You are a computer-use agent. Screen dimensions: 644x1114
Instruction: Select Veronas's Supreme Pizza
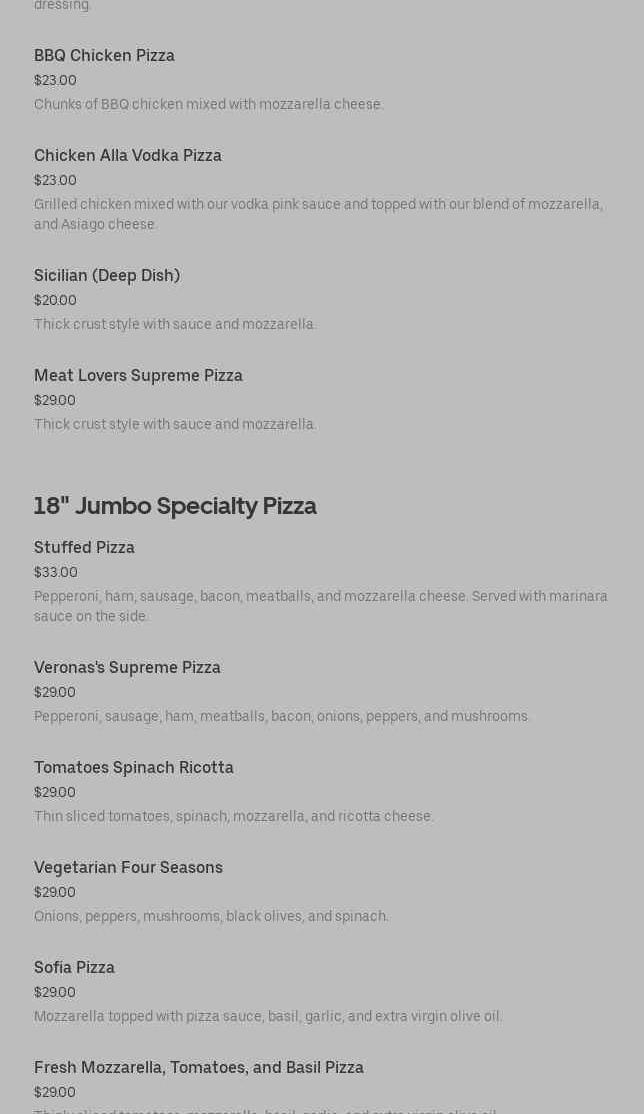point(127,668)
